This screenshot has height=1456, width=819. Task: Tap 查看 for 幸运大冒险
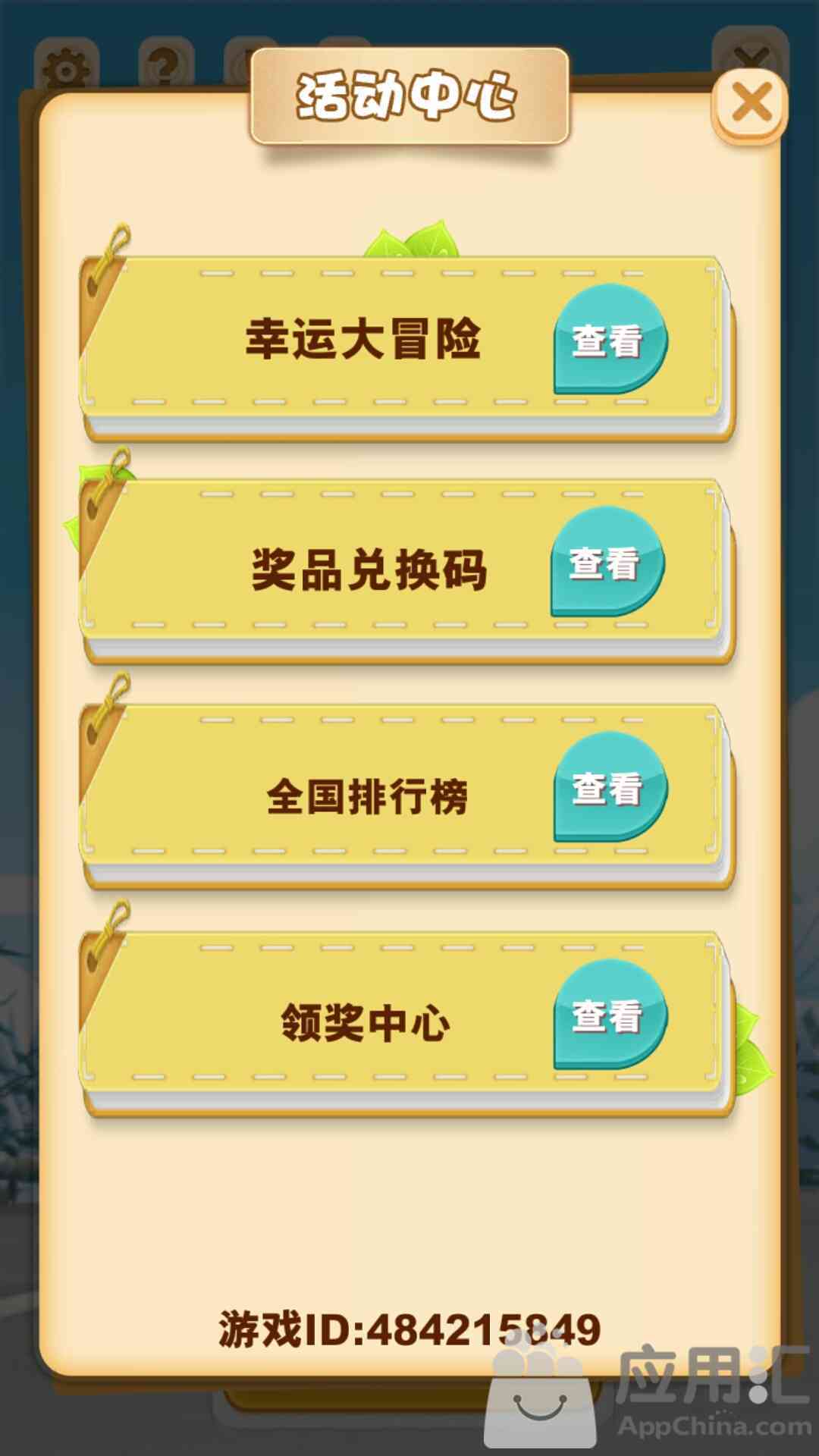coord(610,339)
